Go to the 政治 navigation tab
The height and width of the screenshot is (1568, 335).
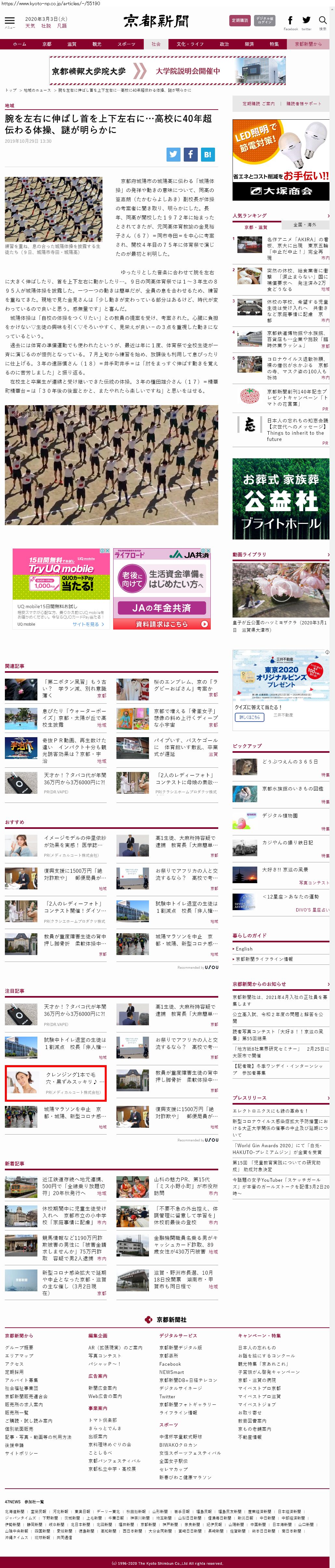click(x=224, y=45)
